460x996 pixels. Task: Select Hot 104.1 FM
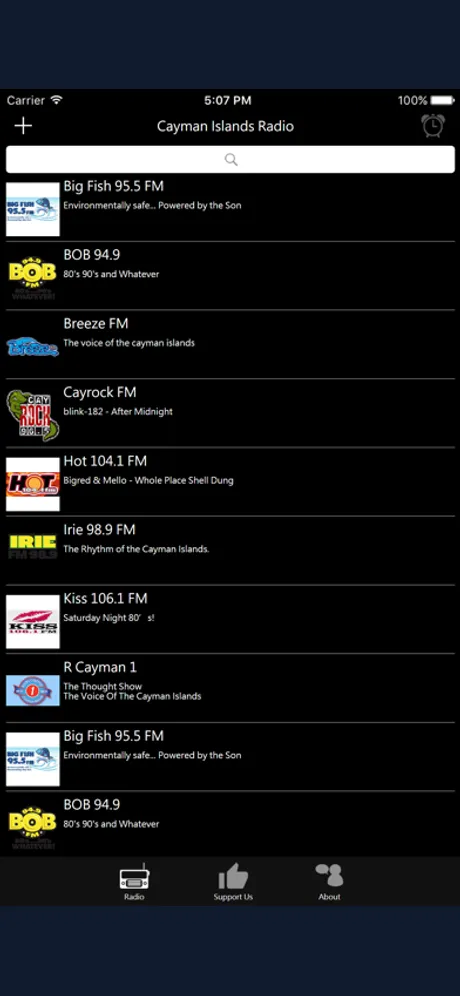(230, 482)
